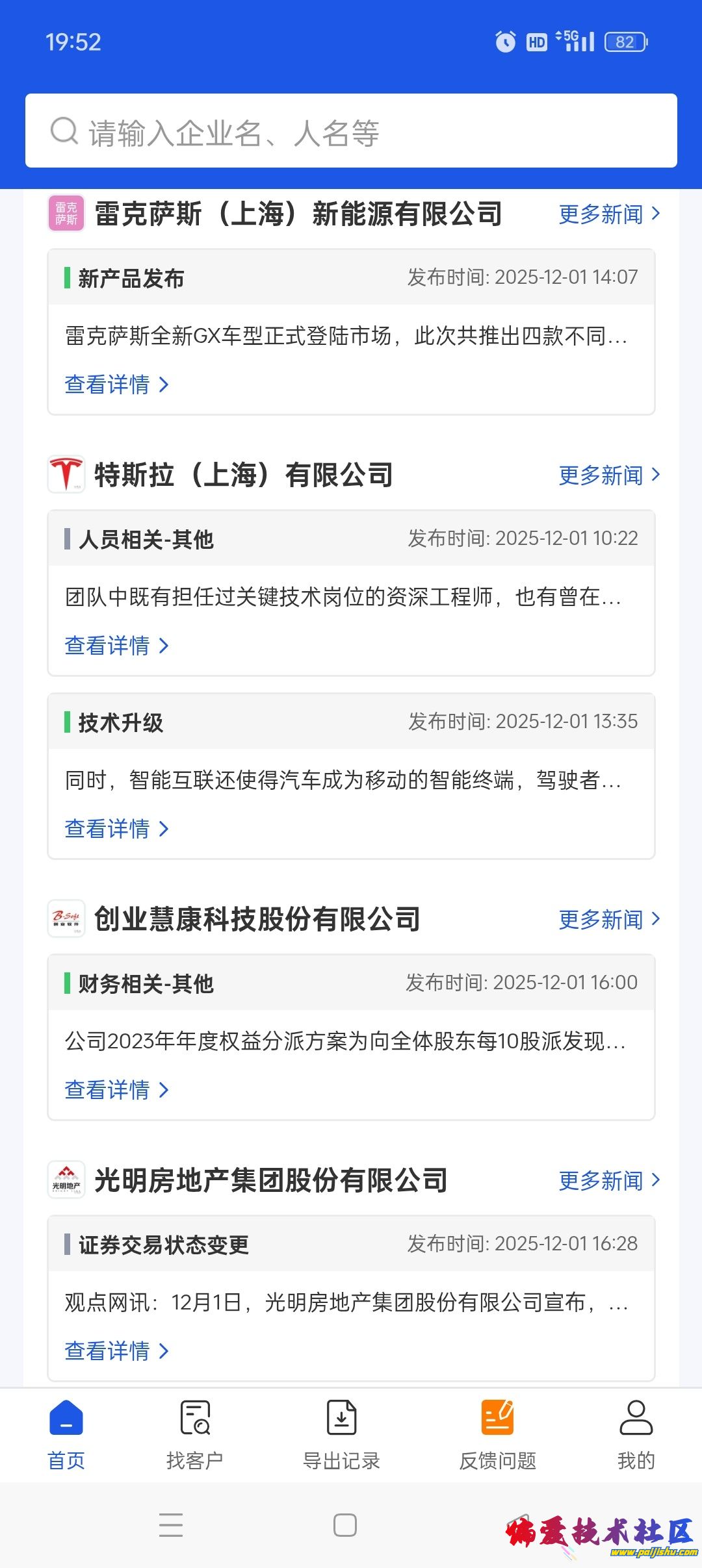Tap the system home button
Viewport: 702px width, 1568px height.
tap(344, 1525)
